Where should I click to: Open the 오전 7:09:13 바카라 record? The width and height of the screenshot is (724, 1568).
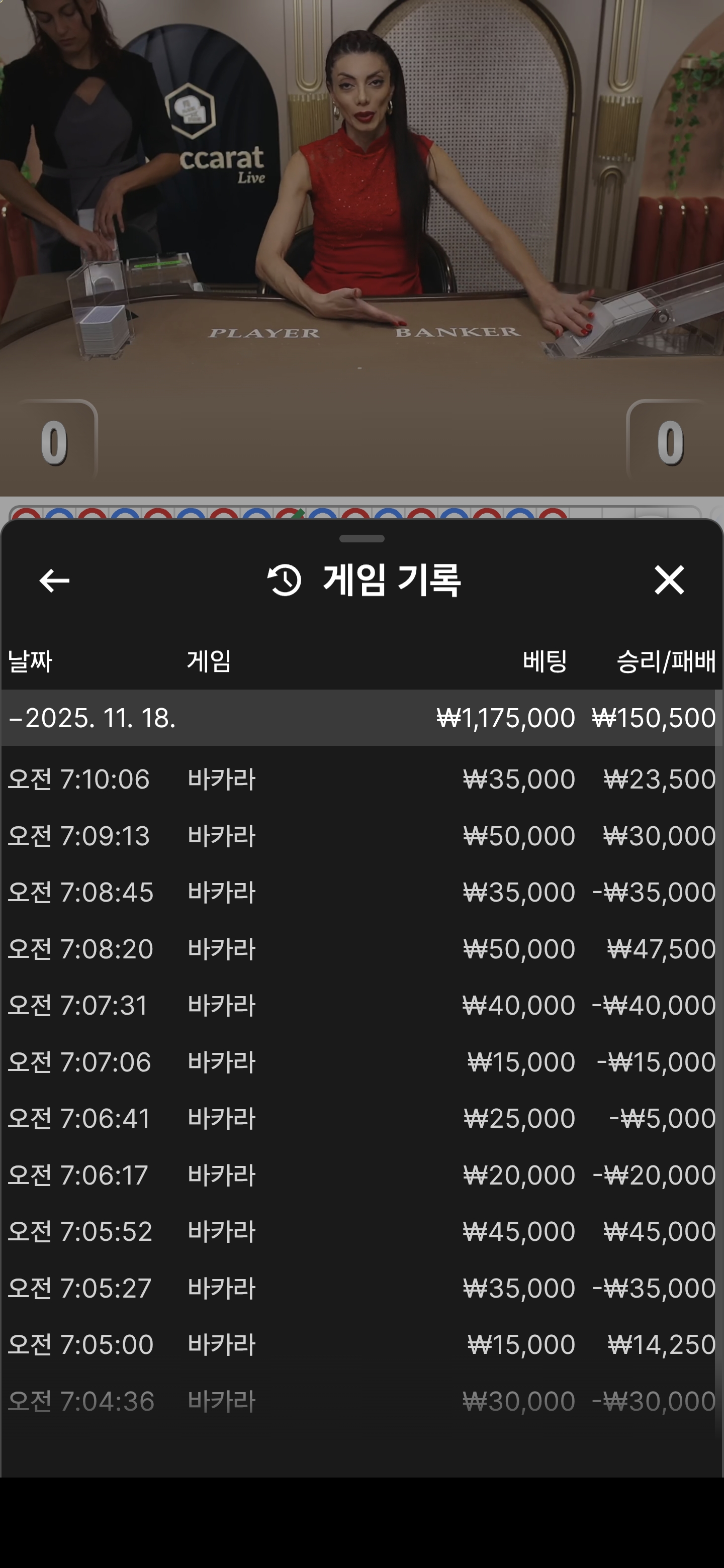point(361,836)
